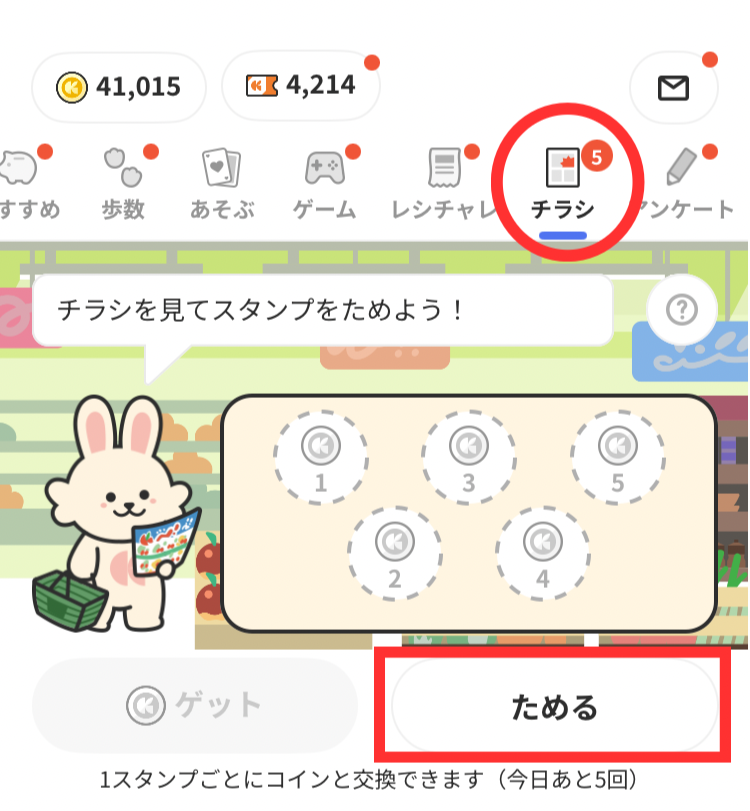Switch to the レシチャレ tab

click(444, 185)
